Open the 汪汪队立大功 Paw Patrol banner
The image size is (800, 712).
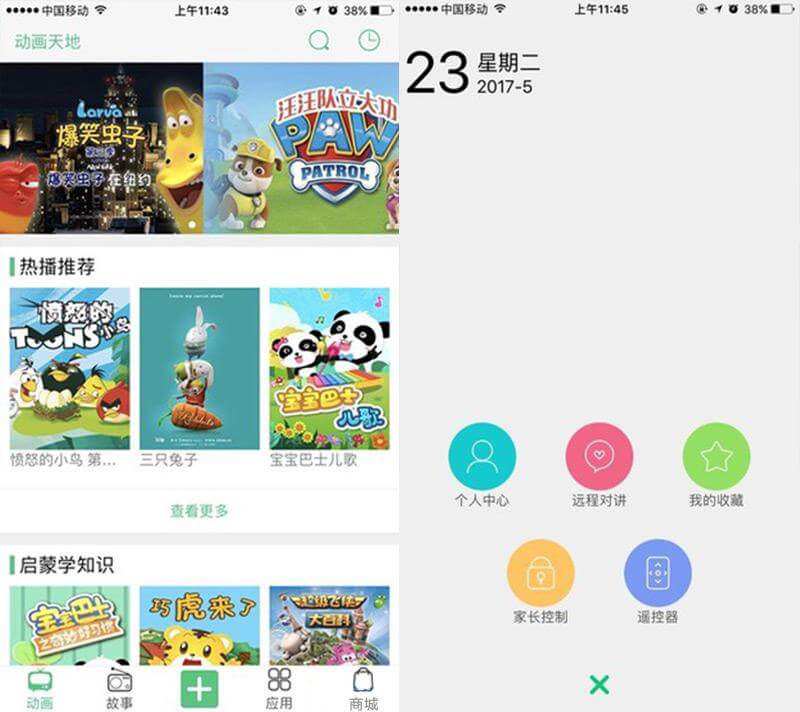pos(301,148)
